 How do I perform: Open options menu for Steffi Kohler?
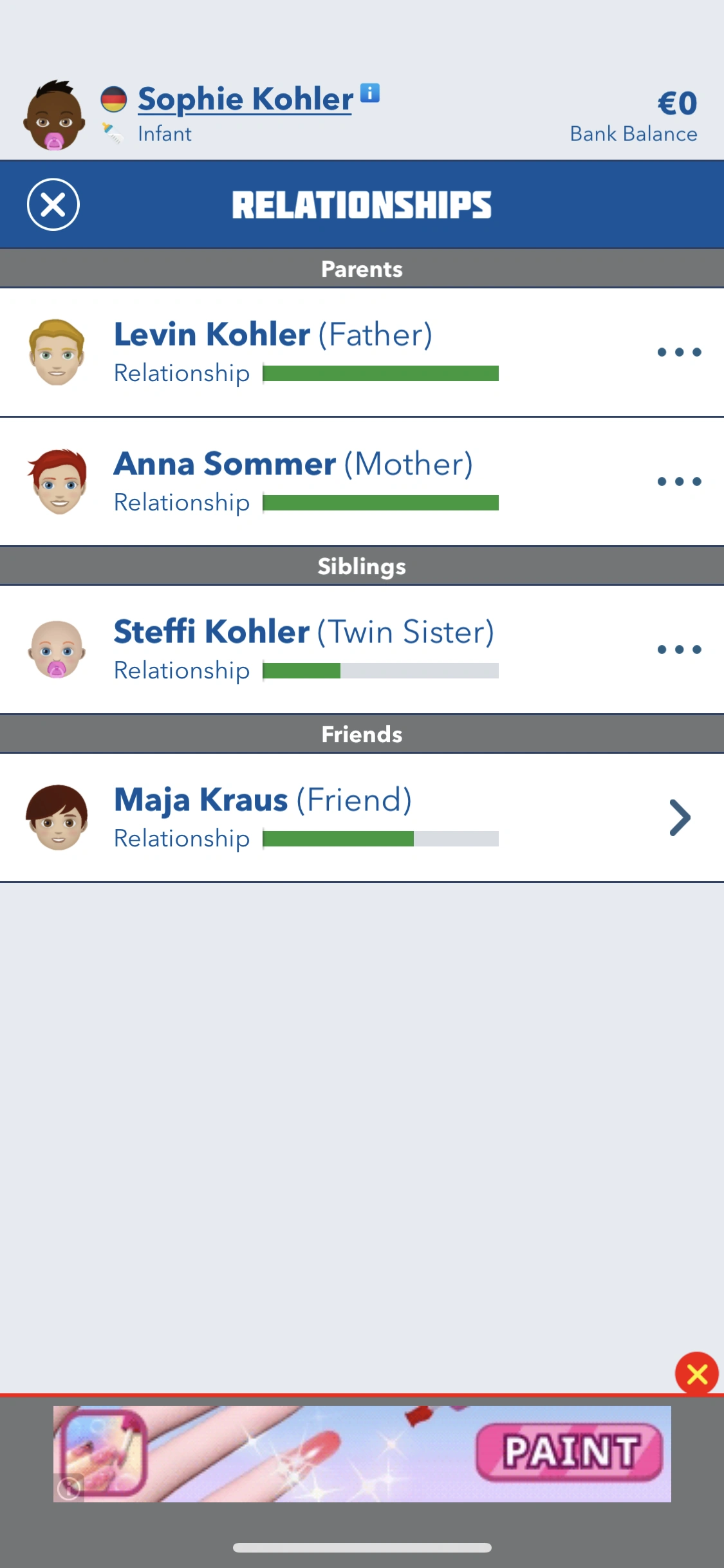679,649
